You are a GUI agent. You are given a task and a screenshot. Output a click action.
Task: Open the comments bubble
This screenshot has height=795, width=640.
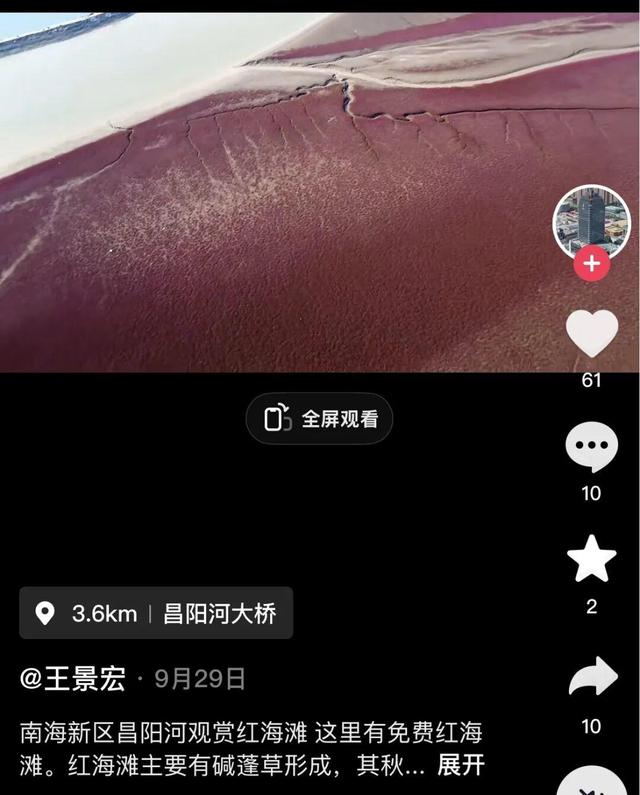591,448
